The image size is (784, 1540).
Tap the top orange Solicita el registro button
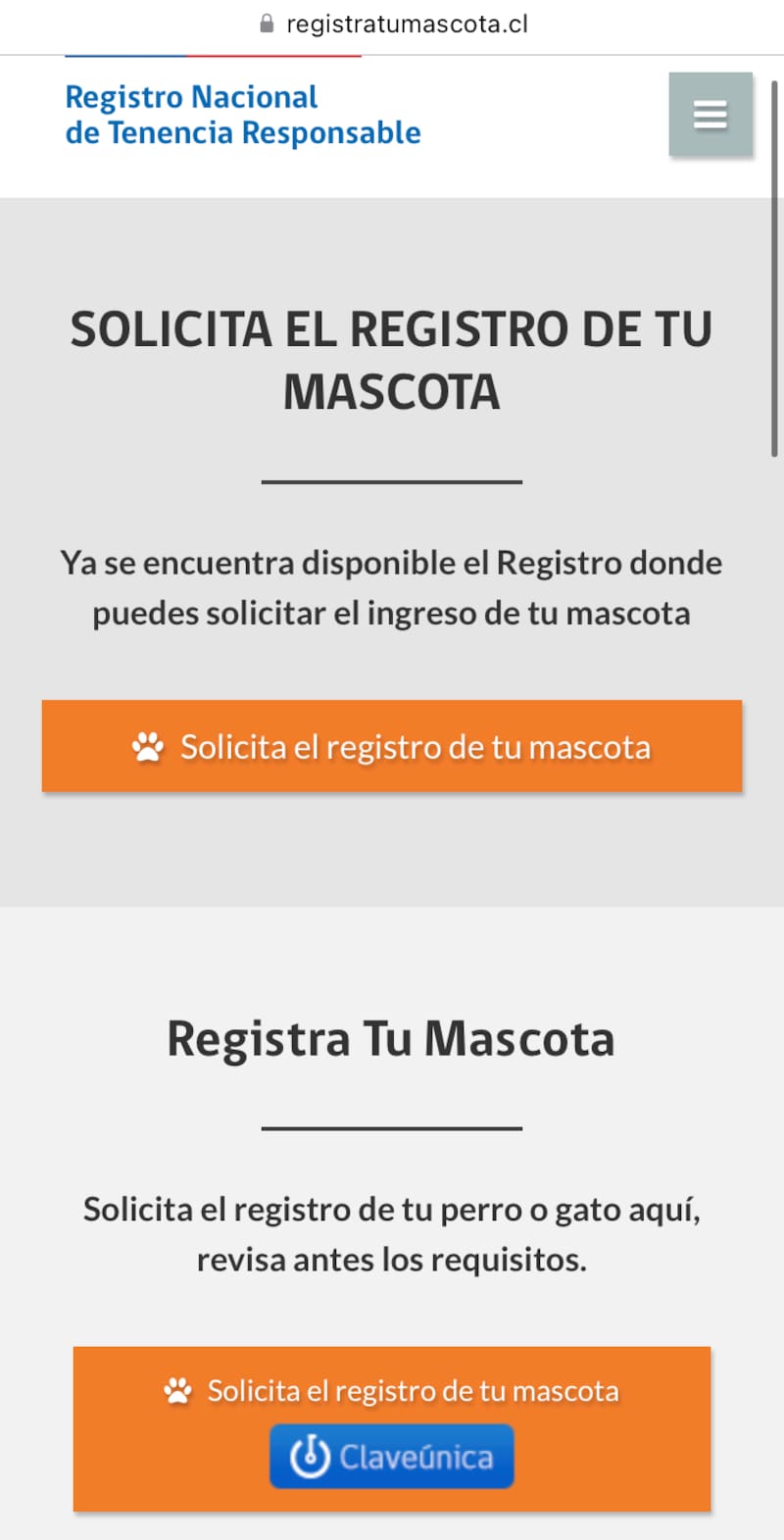tap(391, 746)
